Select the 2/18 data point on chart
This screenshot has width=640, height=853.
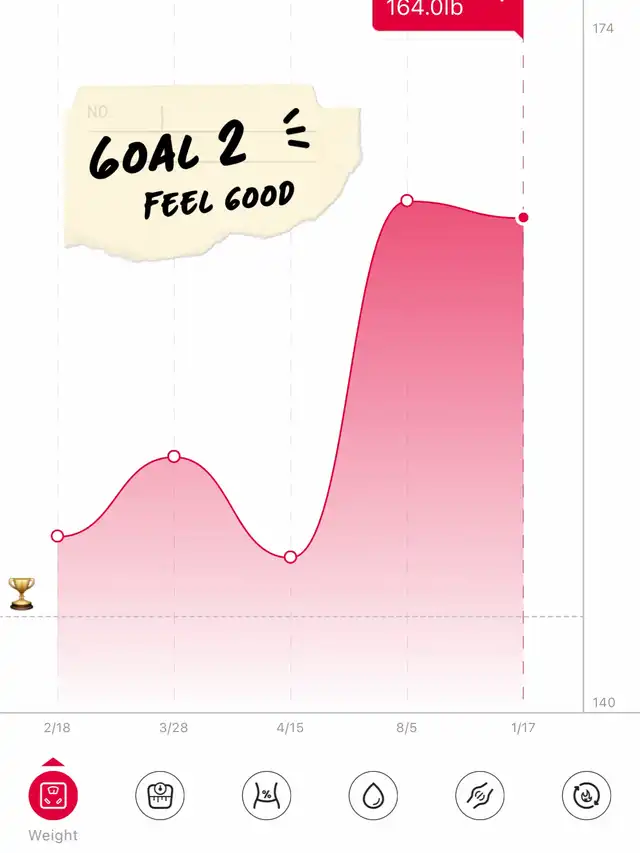(x=57, y=536)
